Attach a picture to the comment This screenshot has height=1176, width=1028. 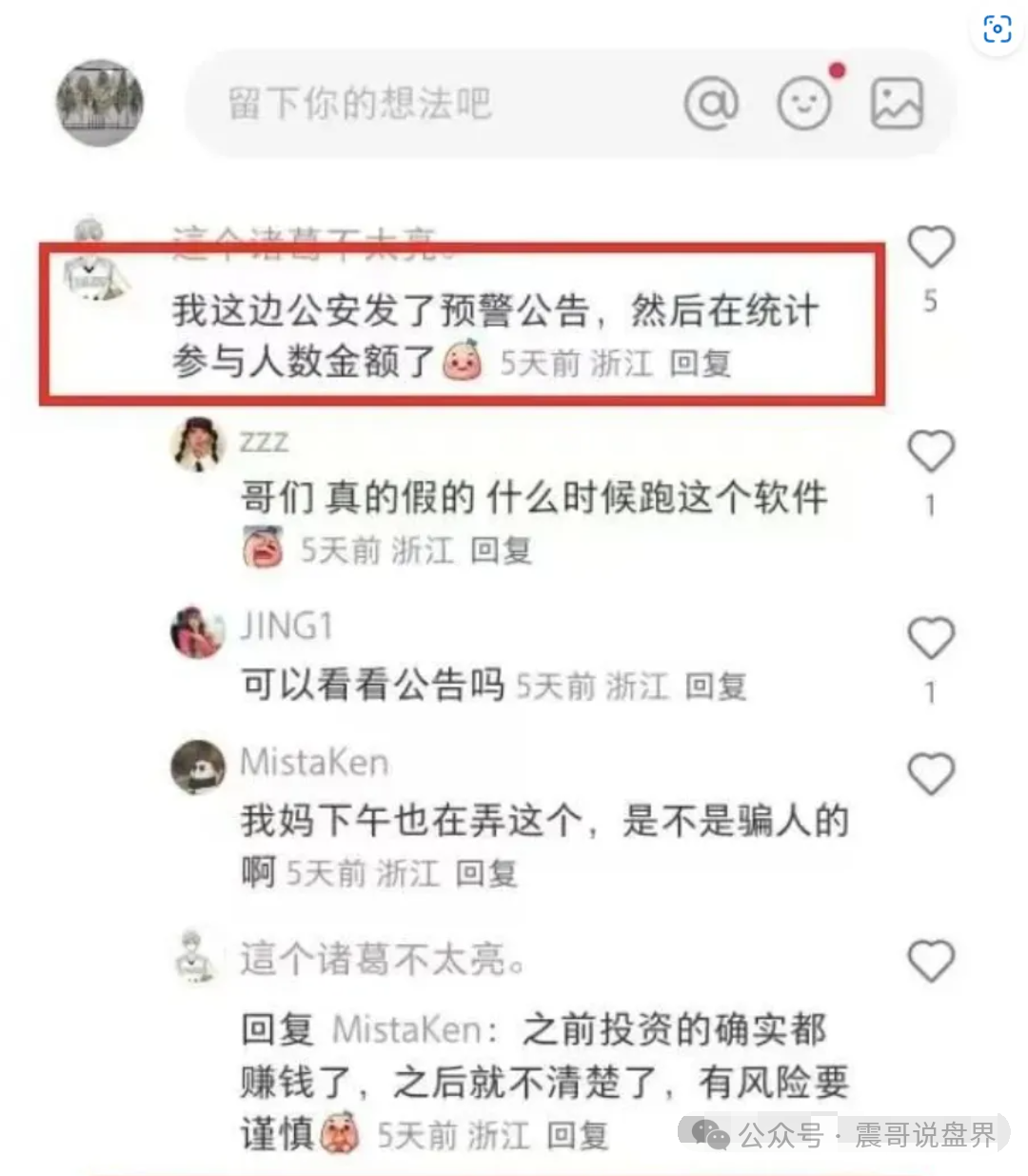click(x=897, y=102)
